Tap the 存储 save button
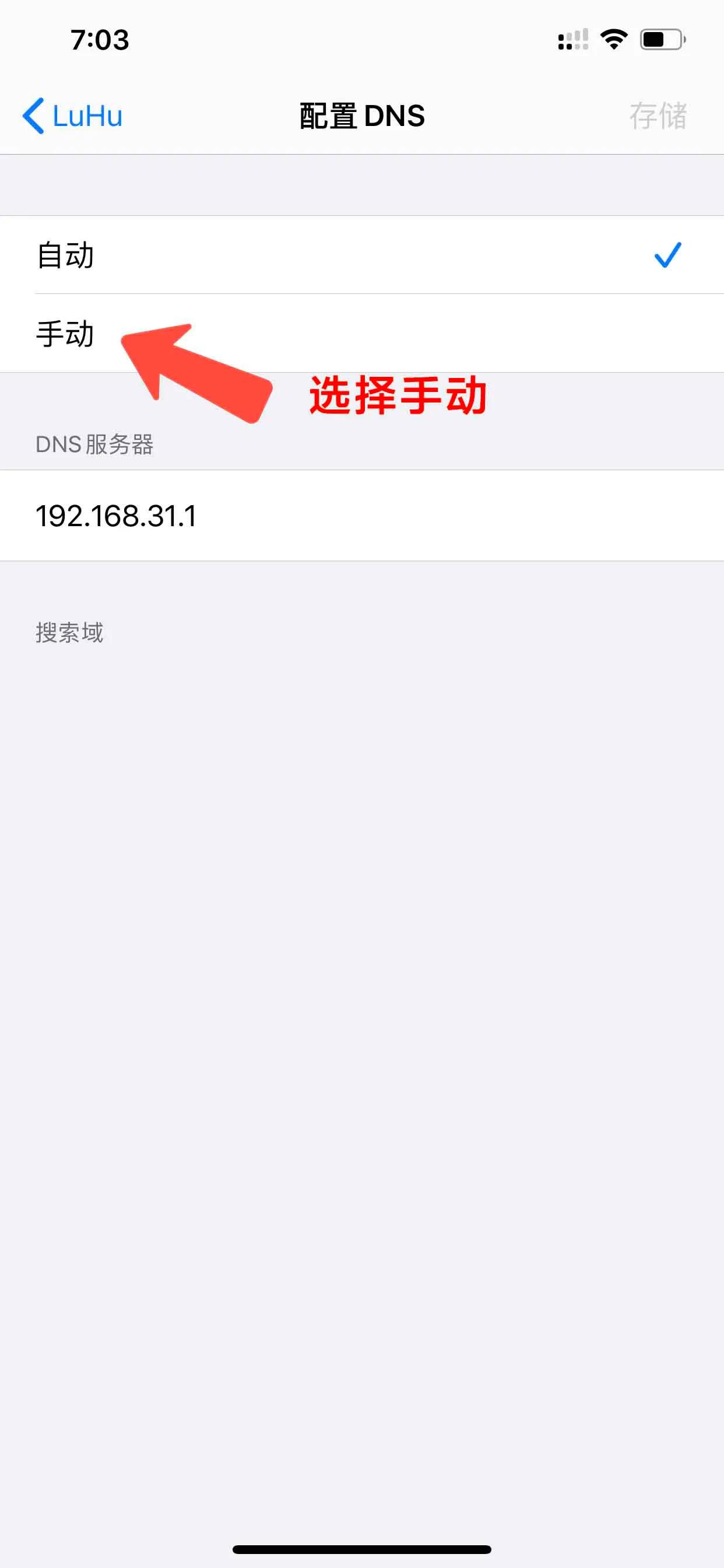Image resolution: width=724 pixels, height=1568 pixels. point(658,117)
